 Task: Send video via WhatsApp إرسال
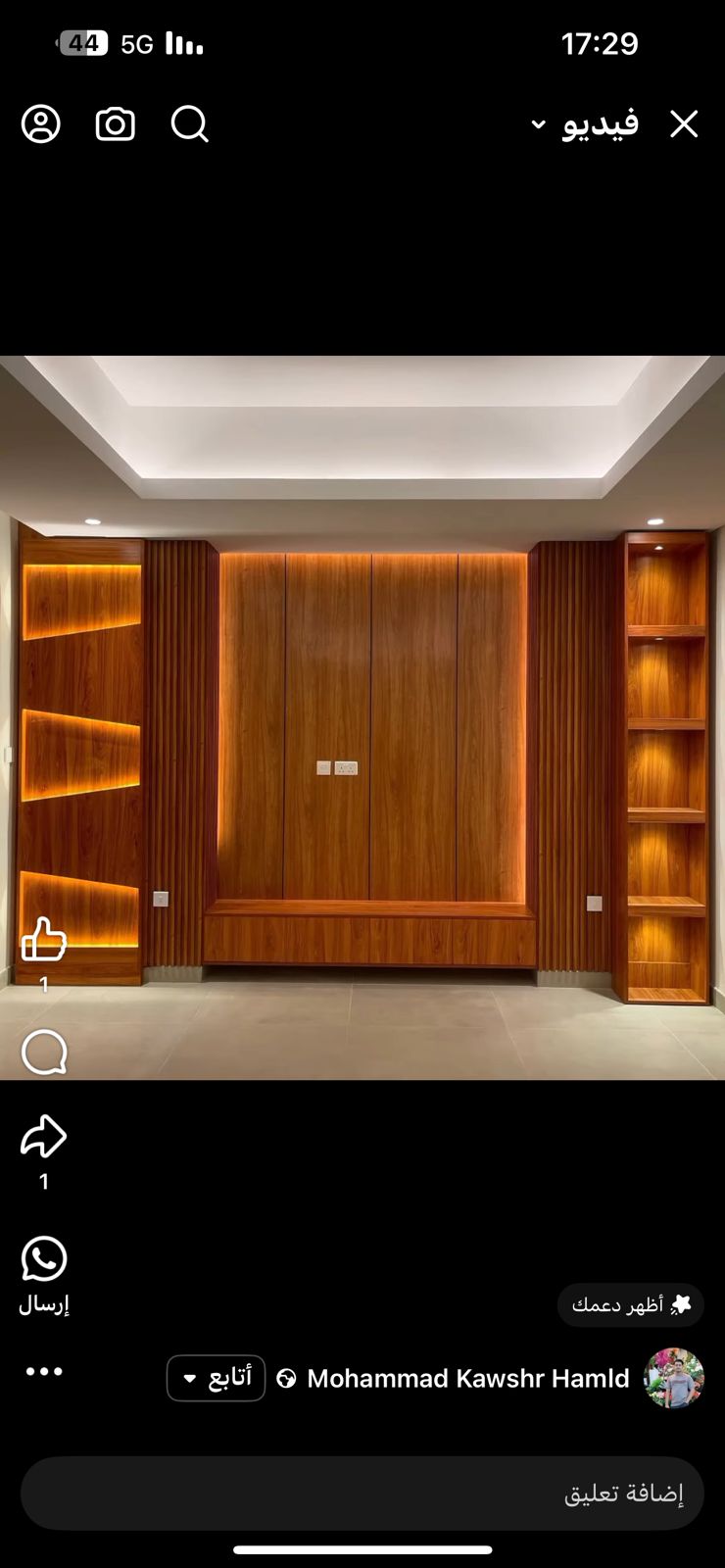pos(44,1259)
